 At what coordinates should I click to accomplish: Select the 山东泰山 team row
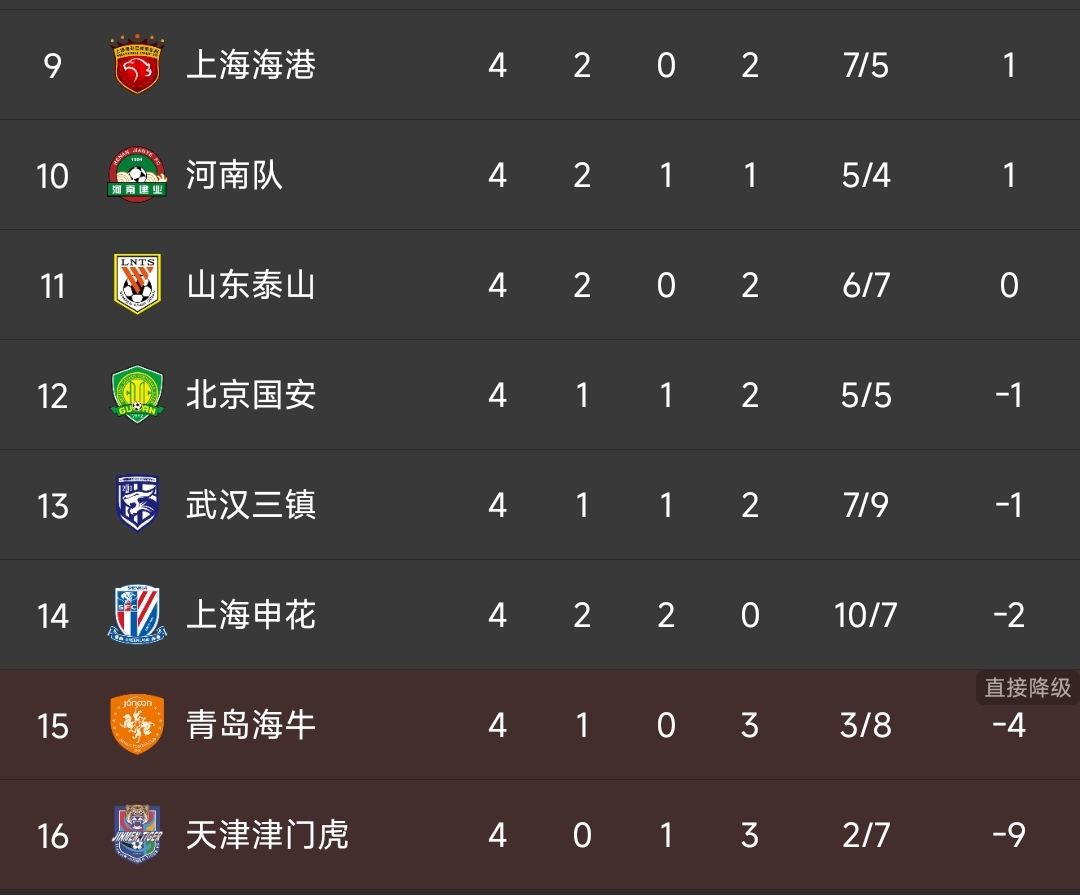[250, 286]
